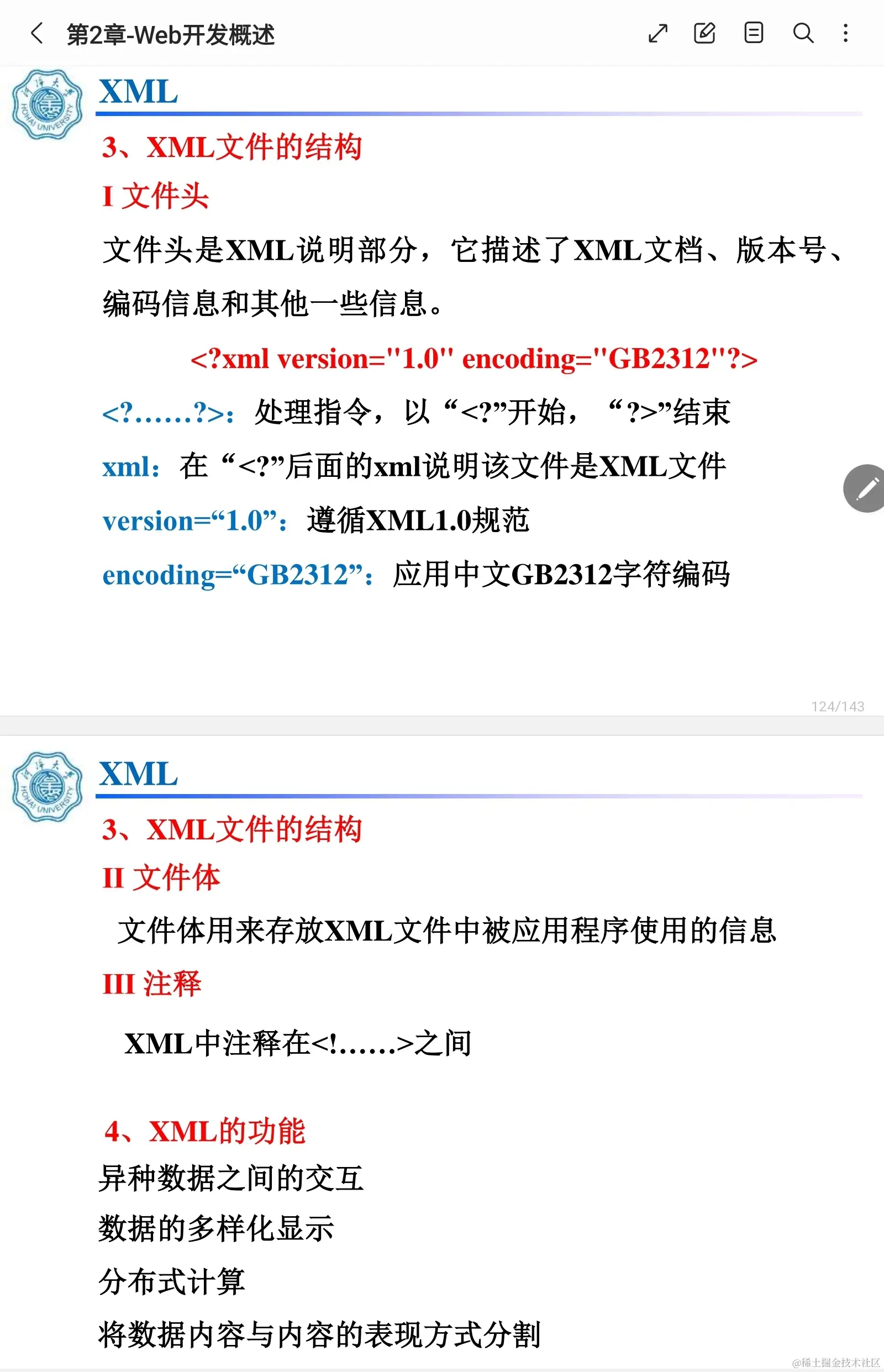This screenshot has width=884, height=1372.
Task: Go back from the 第2章-Web开发概述 document
Action: 36,33
